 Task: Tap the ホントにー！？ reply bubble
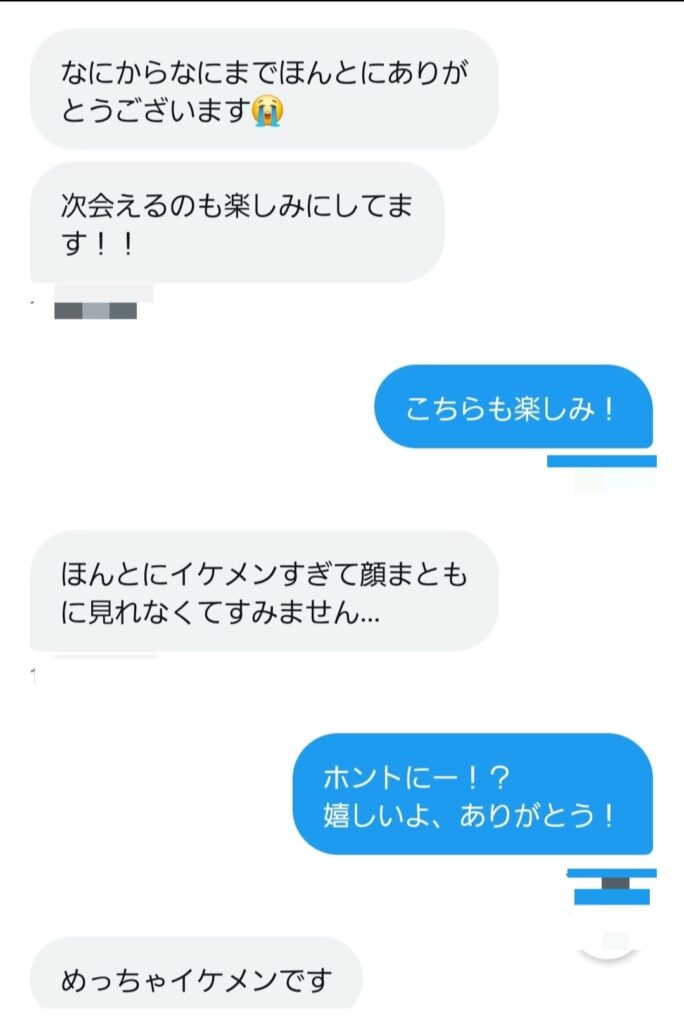pyautogui.click(x=472, y=794)
